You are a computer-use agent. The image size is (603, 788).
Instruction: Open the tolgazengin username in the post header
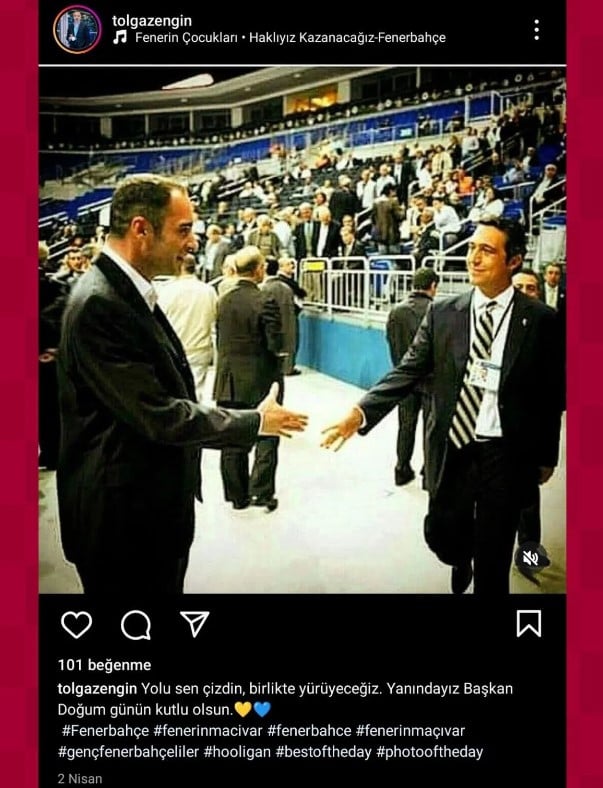tap(152, 20)
